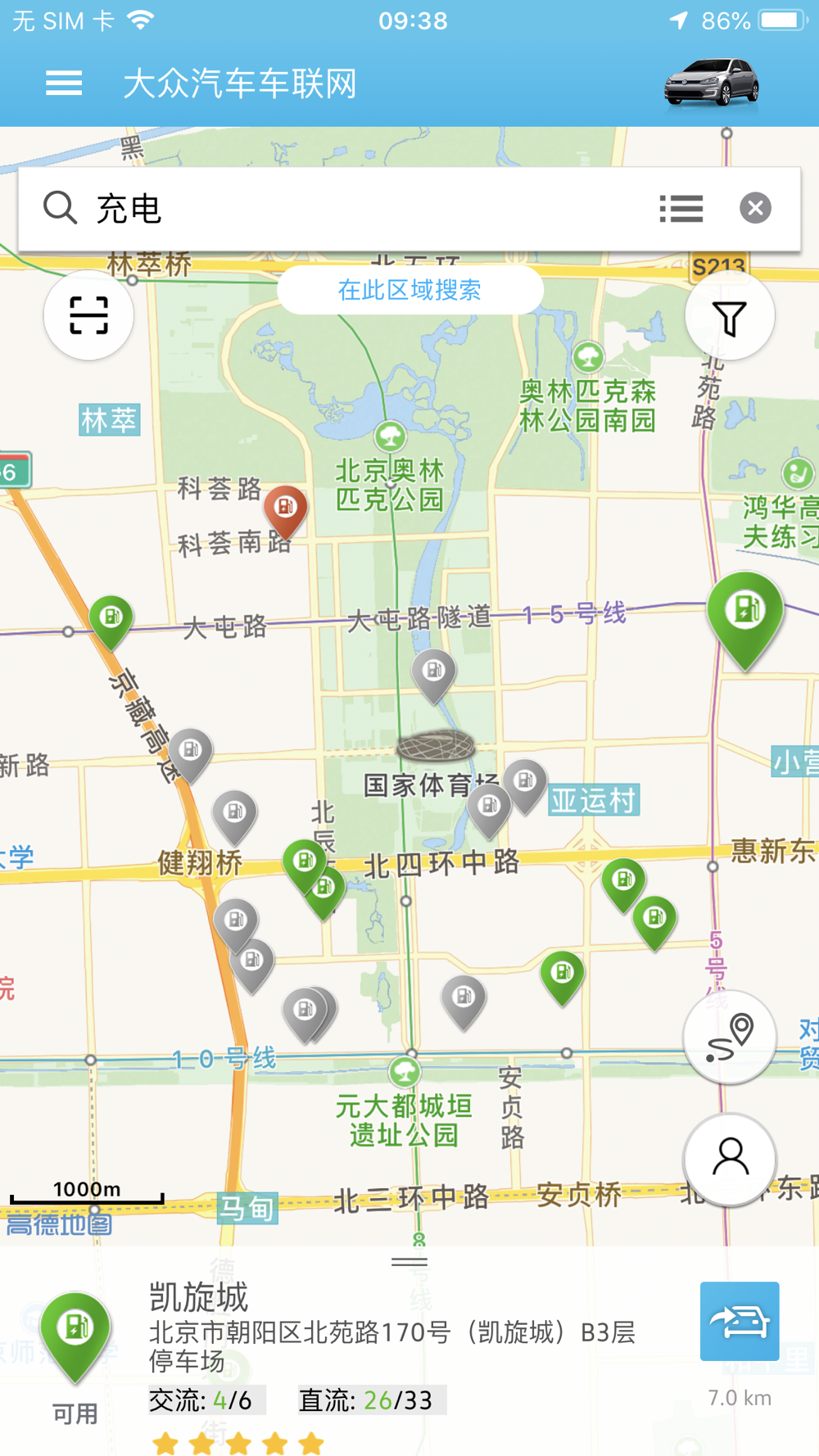The height and width of the screenshot is (1456, 819).
Task: Open the hamburger drawer menu
Action: pos(64,84)
